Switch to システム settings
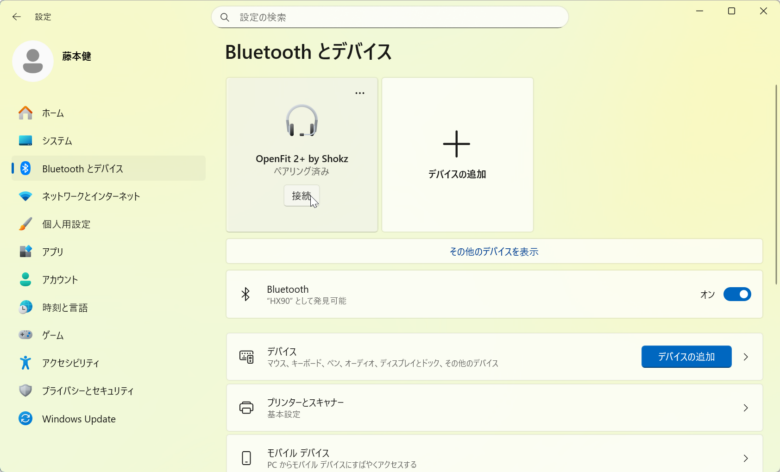Image resolution: width=780 pixels, height=472 pixels. (x=57, y=141)
